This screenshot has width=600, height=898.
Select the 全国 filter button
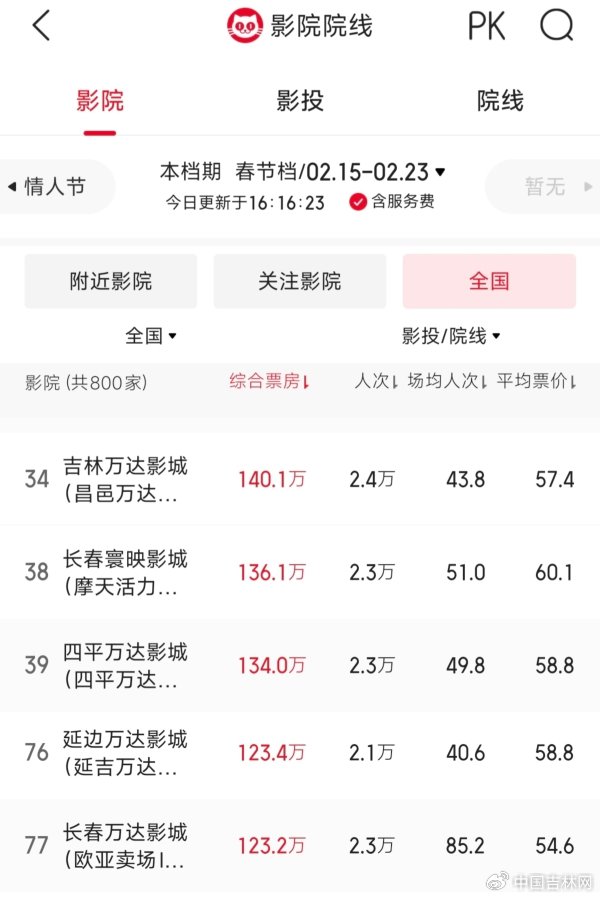pyautogui.click(x=489, y=281)
